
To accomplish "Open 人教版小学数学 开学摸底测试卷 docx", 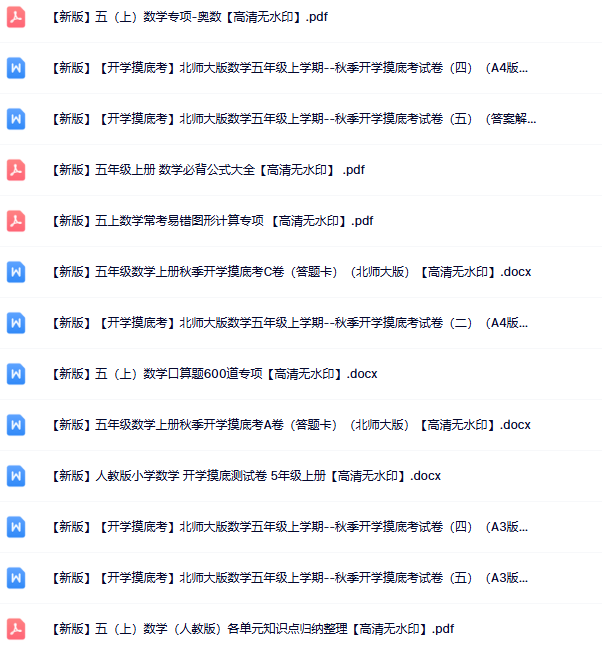I will tap(246, 475).
